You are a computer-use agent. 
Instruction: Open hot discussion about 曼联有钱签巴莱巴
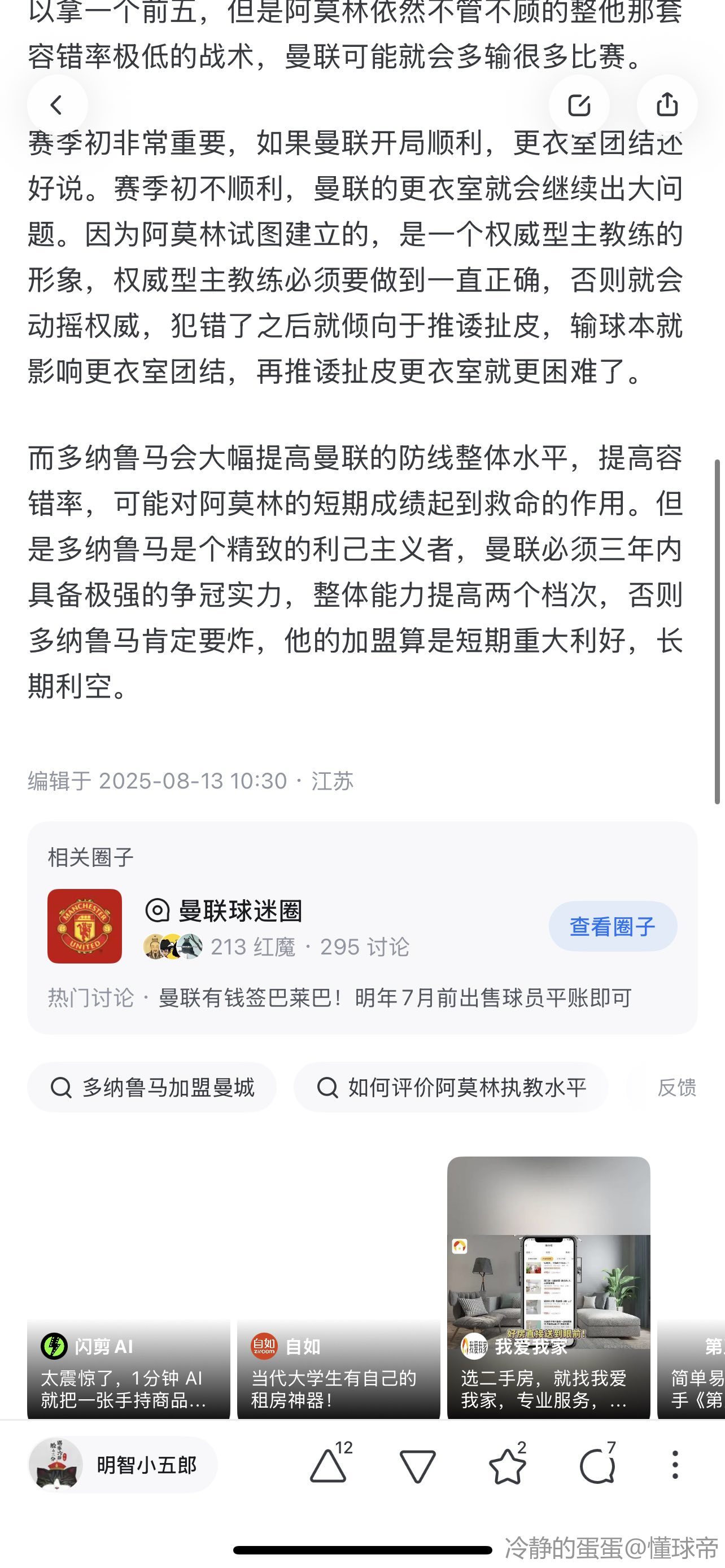point(395,998)
